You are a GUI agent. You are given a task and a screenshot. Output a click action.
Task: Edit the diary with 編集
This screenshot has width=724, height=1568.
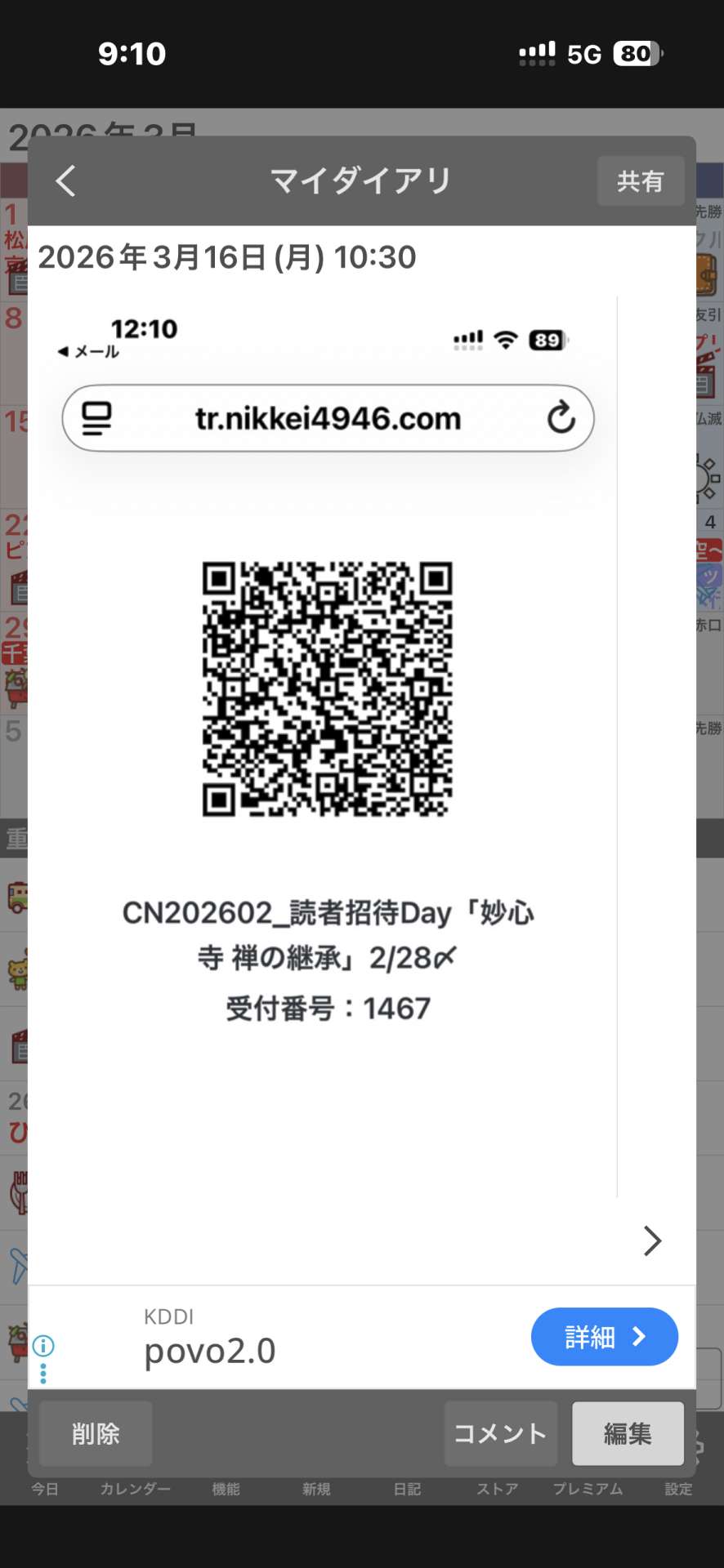(x=627, y=1433)
